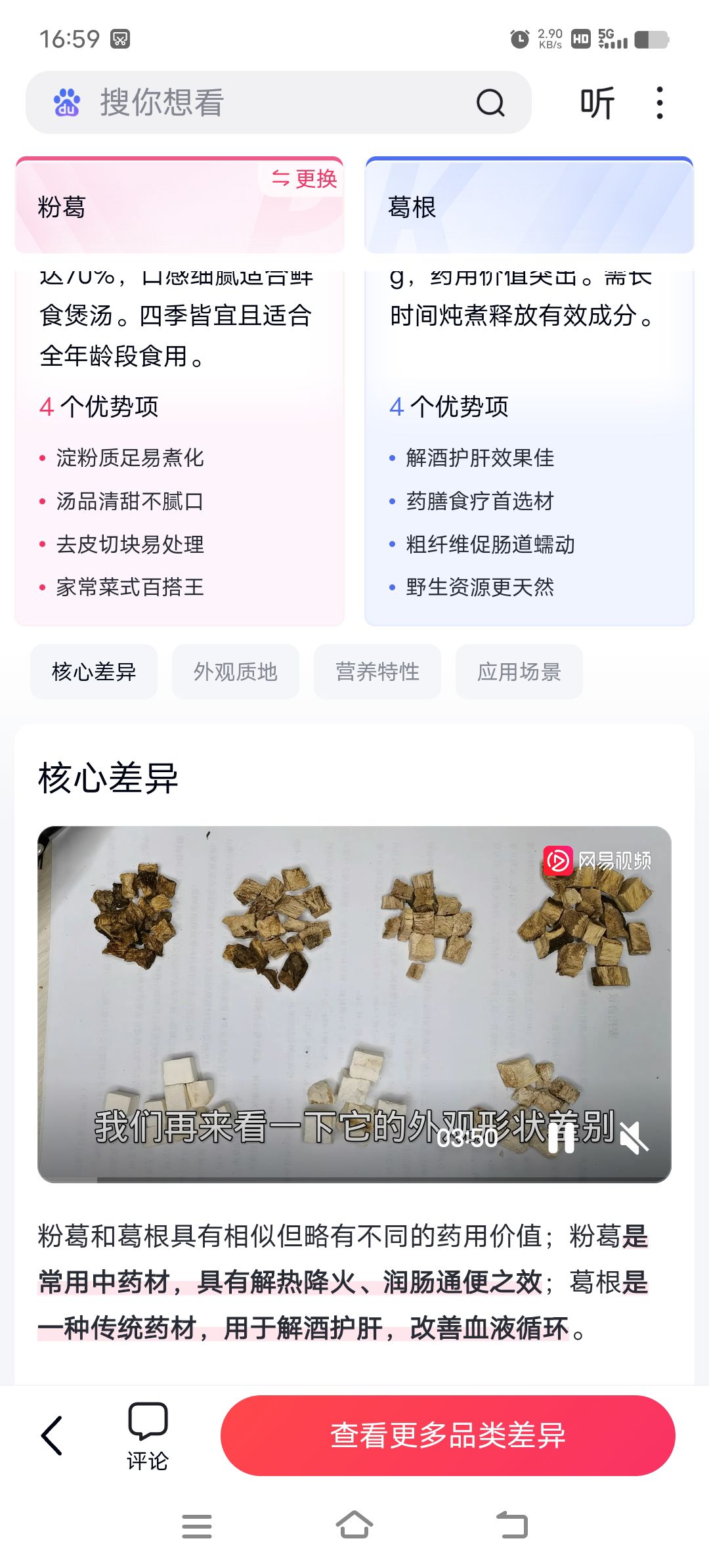Go to the system home screen
Image resolution: width=709 pixels, height=1568 pixels.
(x=354, y=1525)
